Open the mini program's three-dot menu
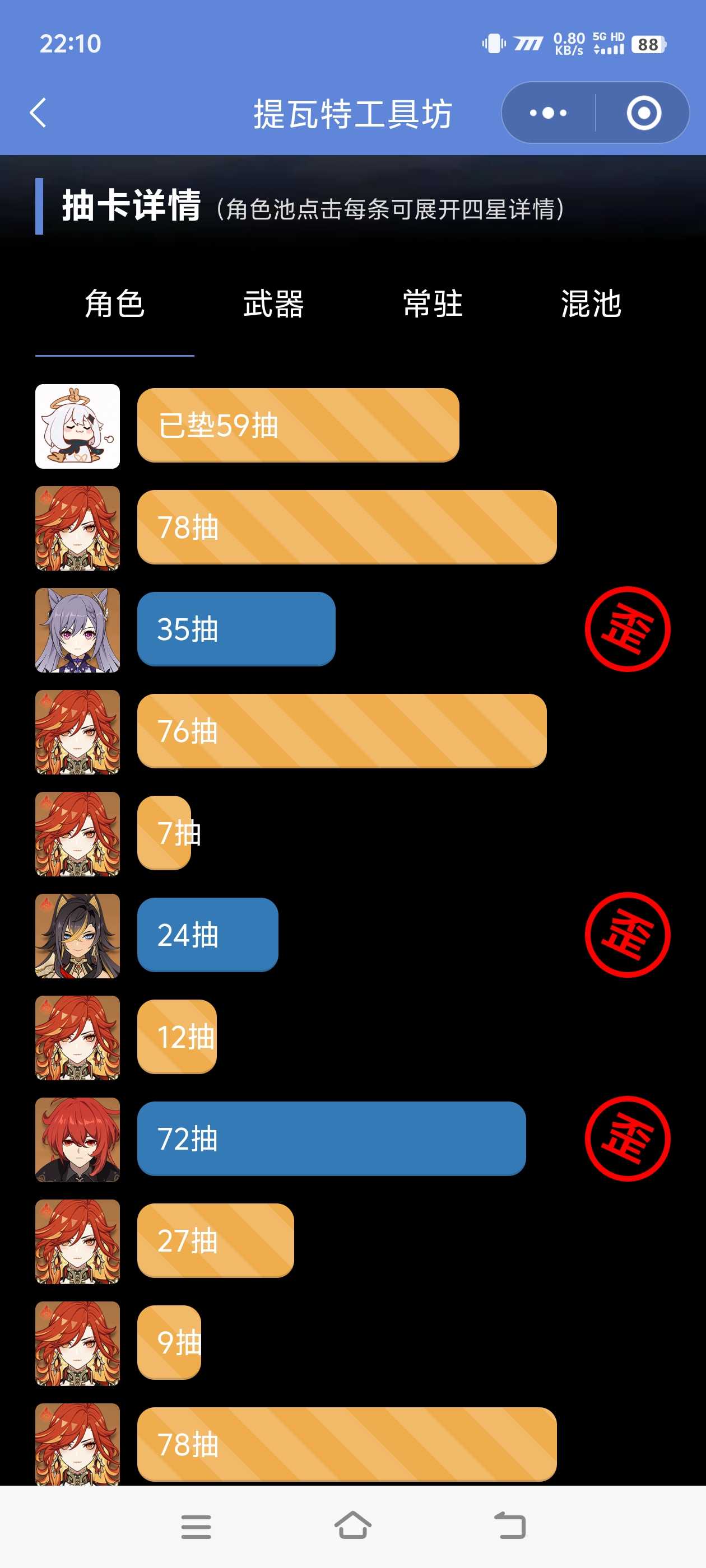 (x=547, y=113)
